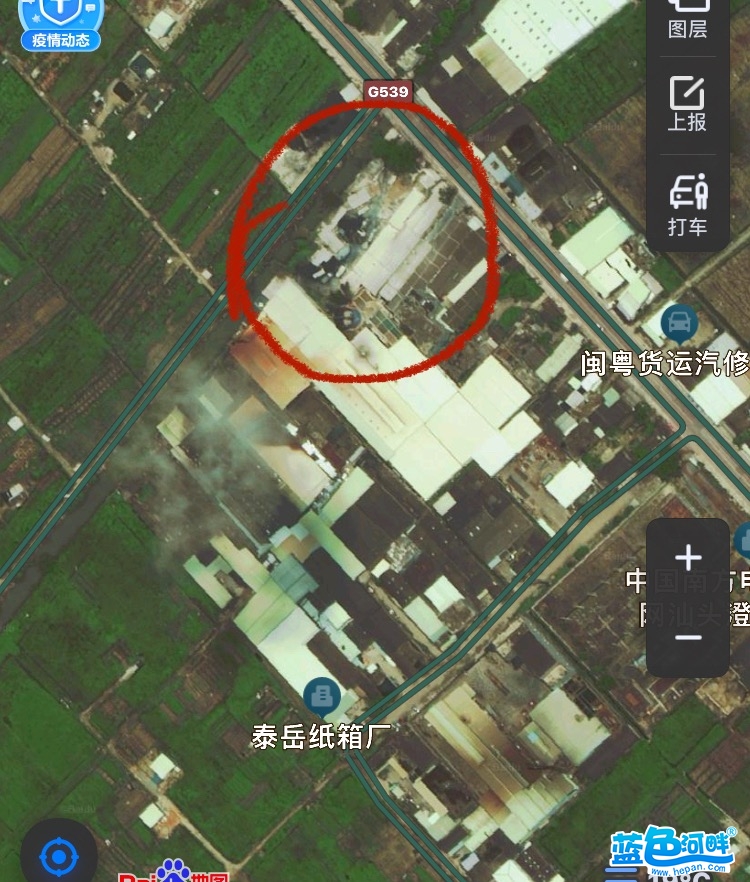Viewport: 750px width, 882px height.
Task: Tap 上报 to report an issue
Action: [688, 104]
